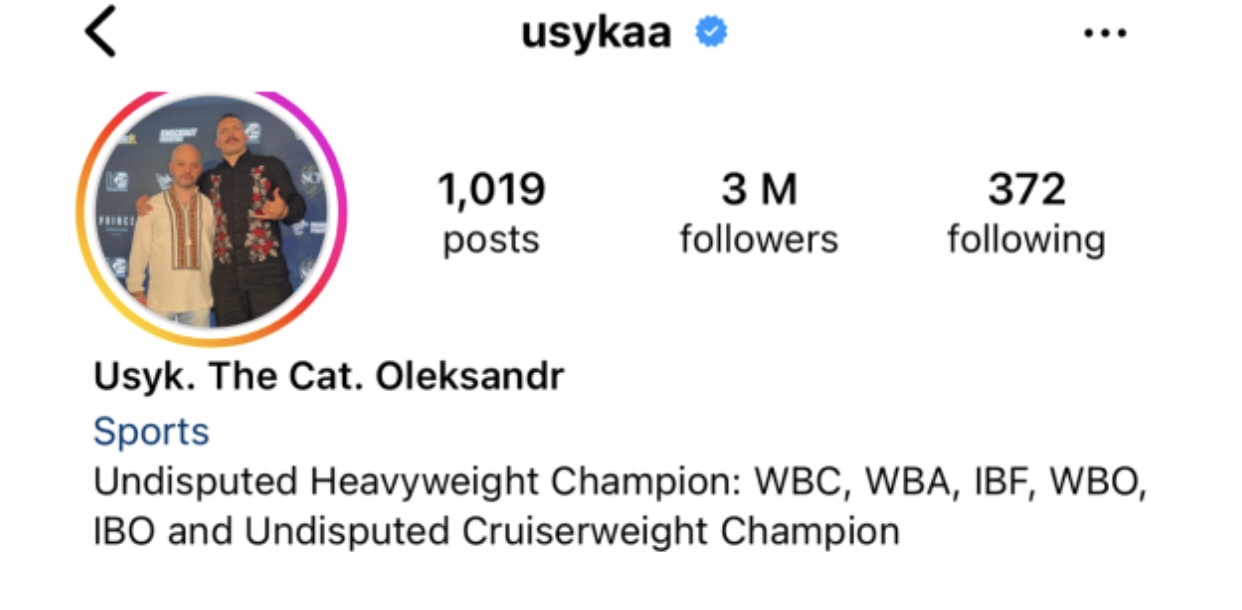1242x610 pixels.
Task: Open the 372 following list
Action: pyautogui.click(x=1026, y=213)
